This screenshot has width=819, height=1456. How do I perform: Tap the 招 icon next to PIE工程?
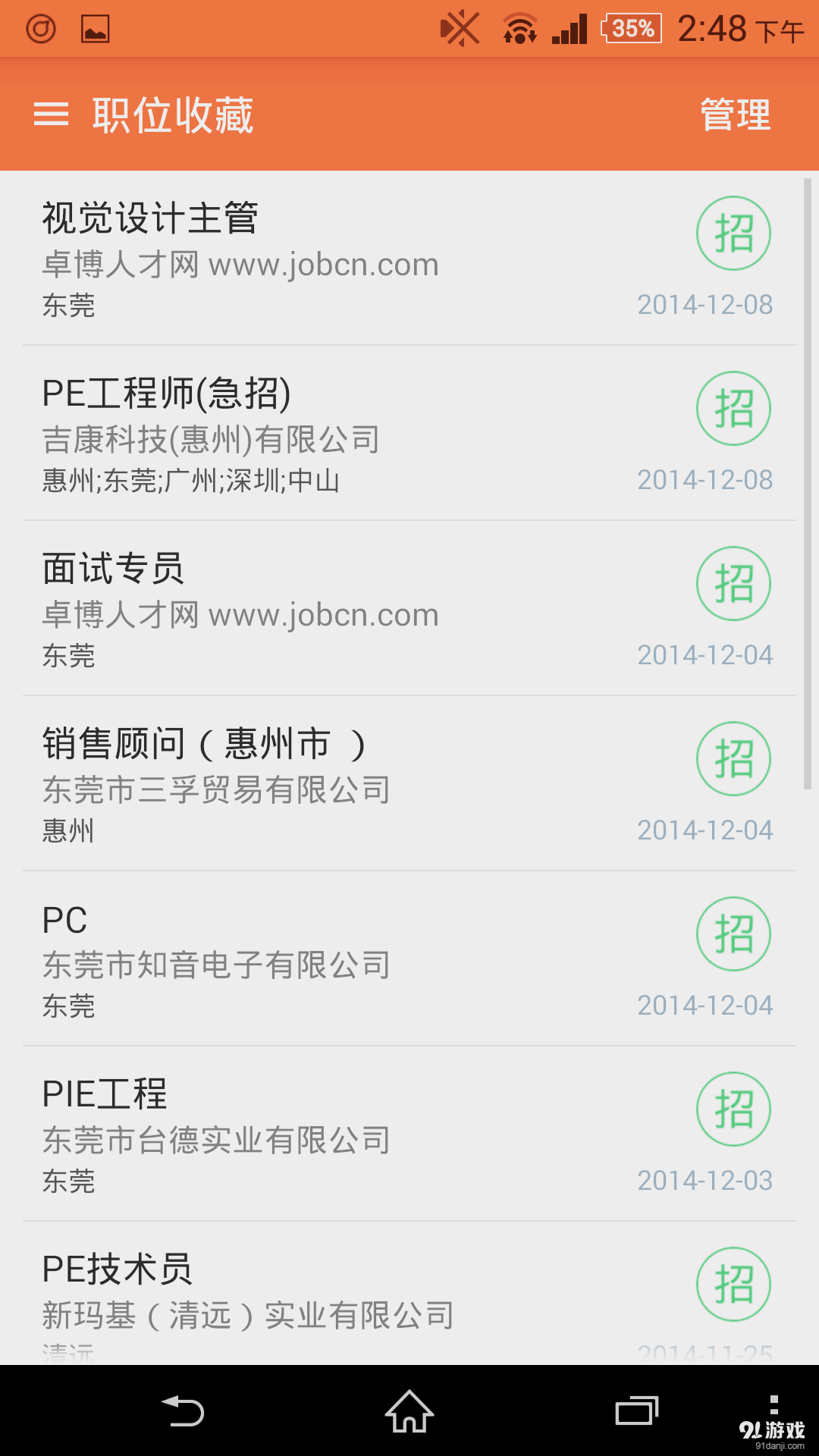[x=733, y=1109]
